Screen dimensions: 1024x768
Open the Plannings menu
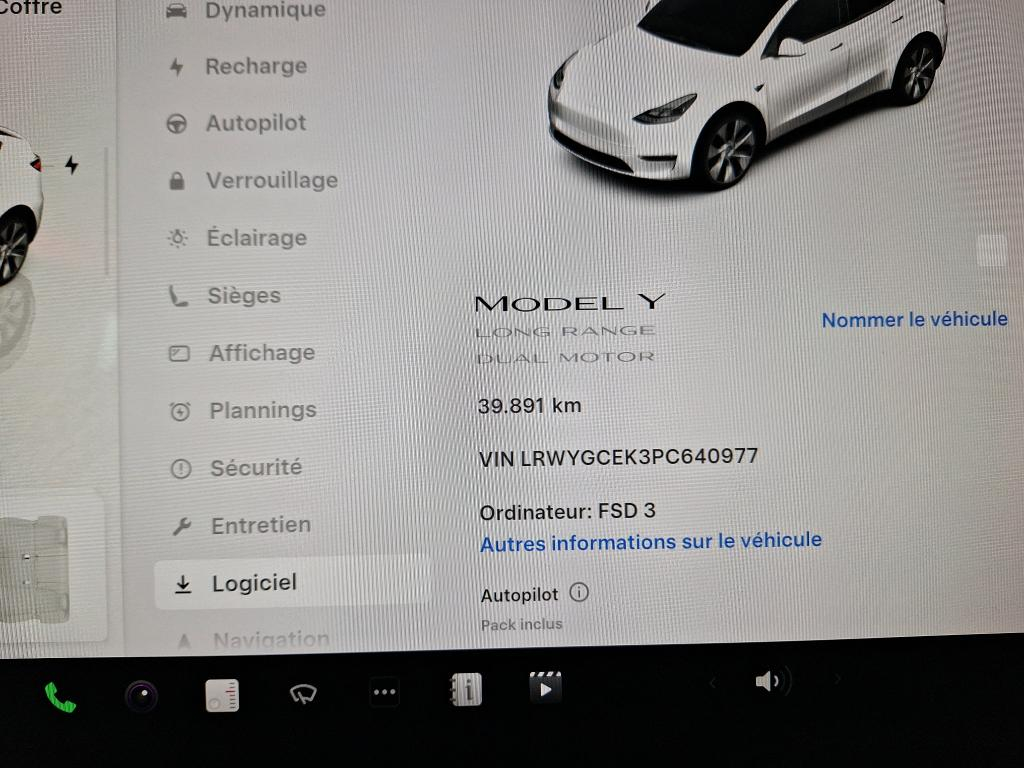click(x=262, y=410)
